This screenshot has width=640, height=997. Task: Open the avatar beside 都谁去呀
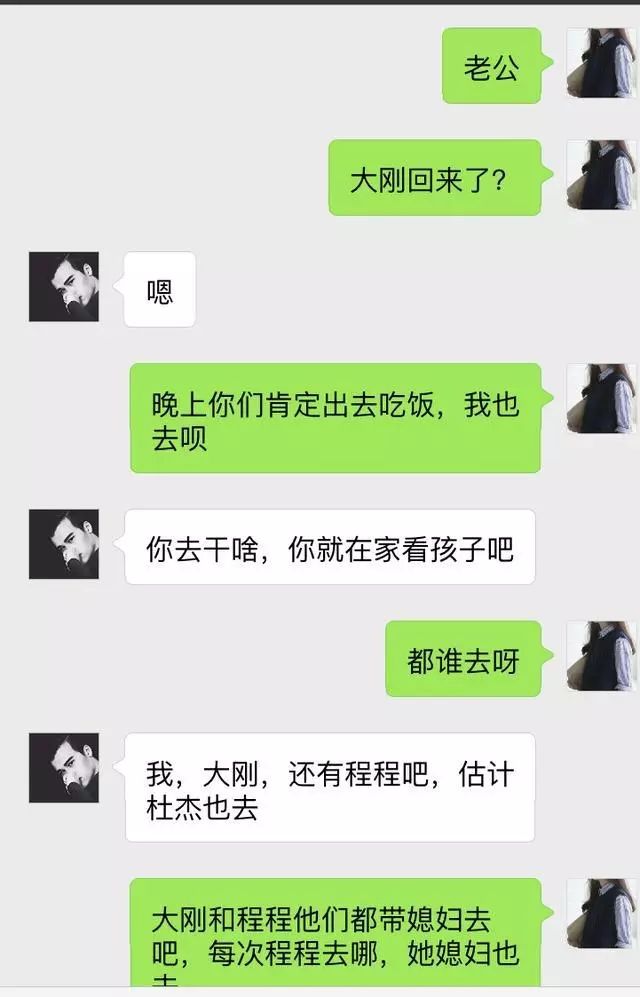[x=601, y=656]
